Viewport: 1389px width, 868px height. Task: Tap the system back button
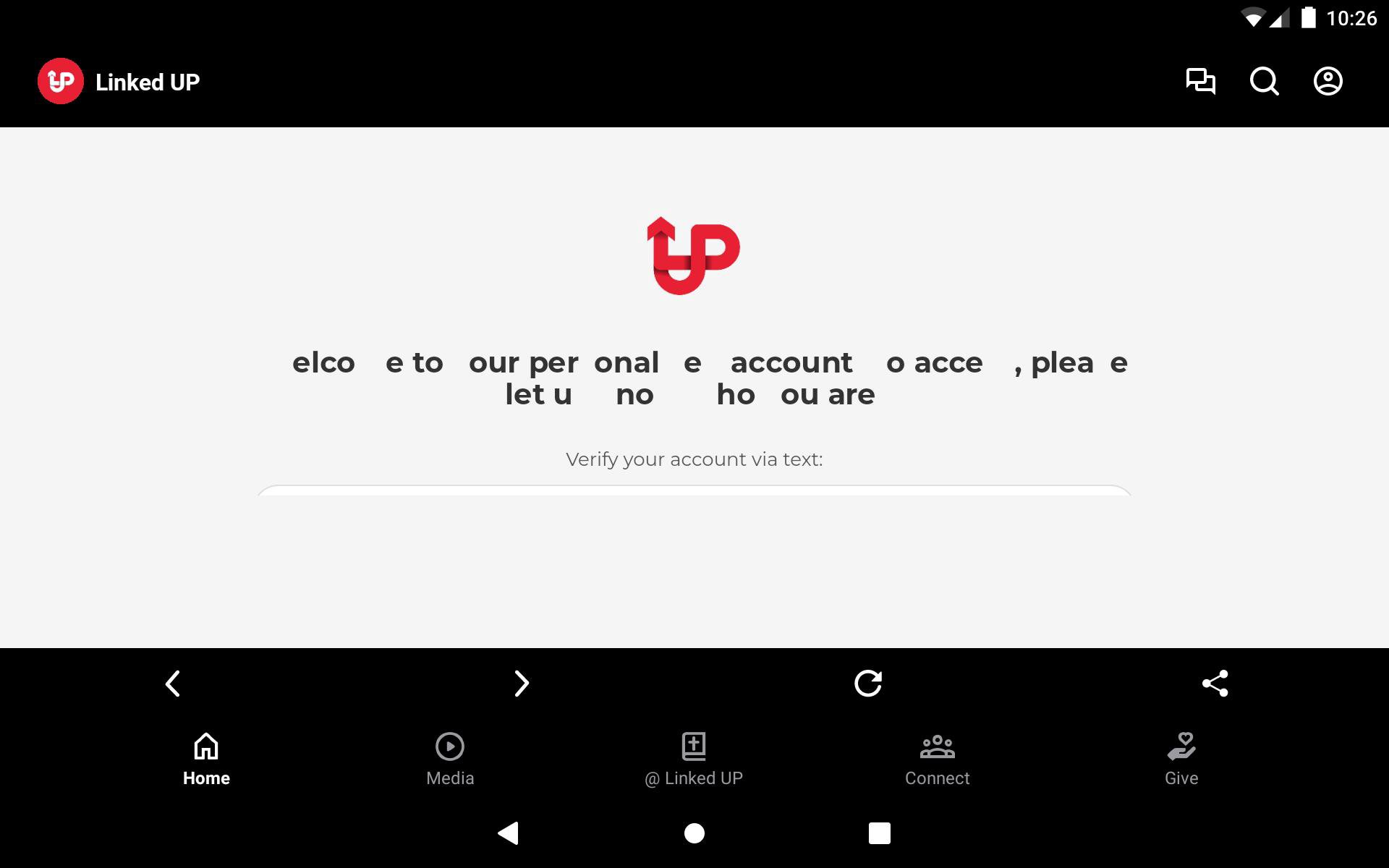click(509, 833)
